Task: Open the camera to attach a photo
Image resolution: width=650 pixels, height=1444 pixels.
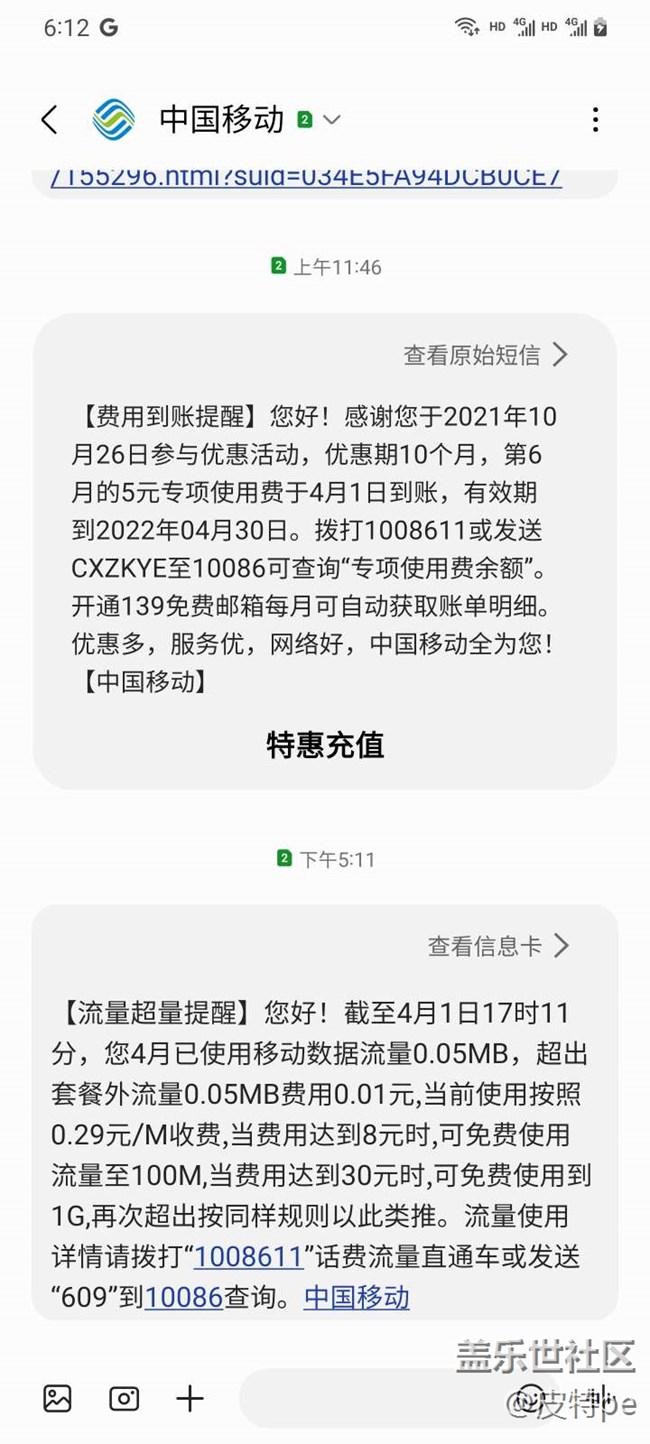Action: coord(124,1398)
